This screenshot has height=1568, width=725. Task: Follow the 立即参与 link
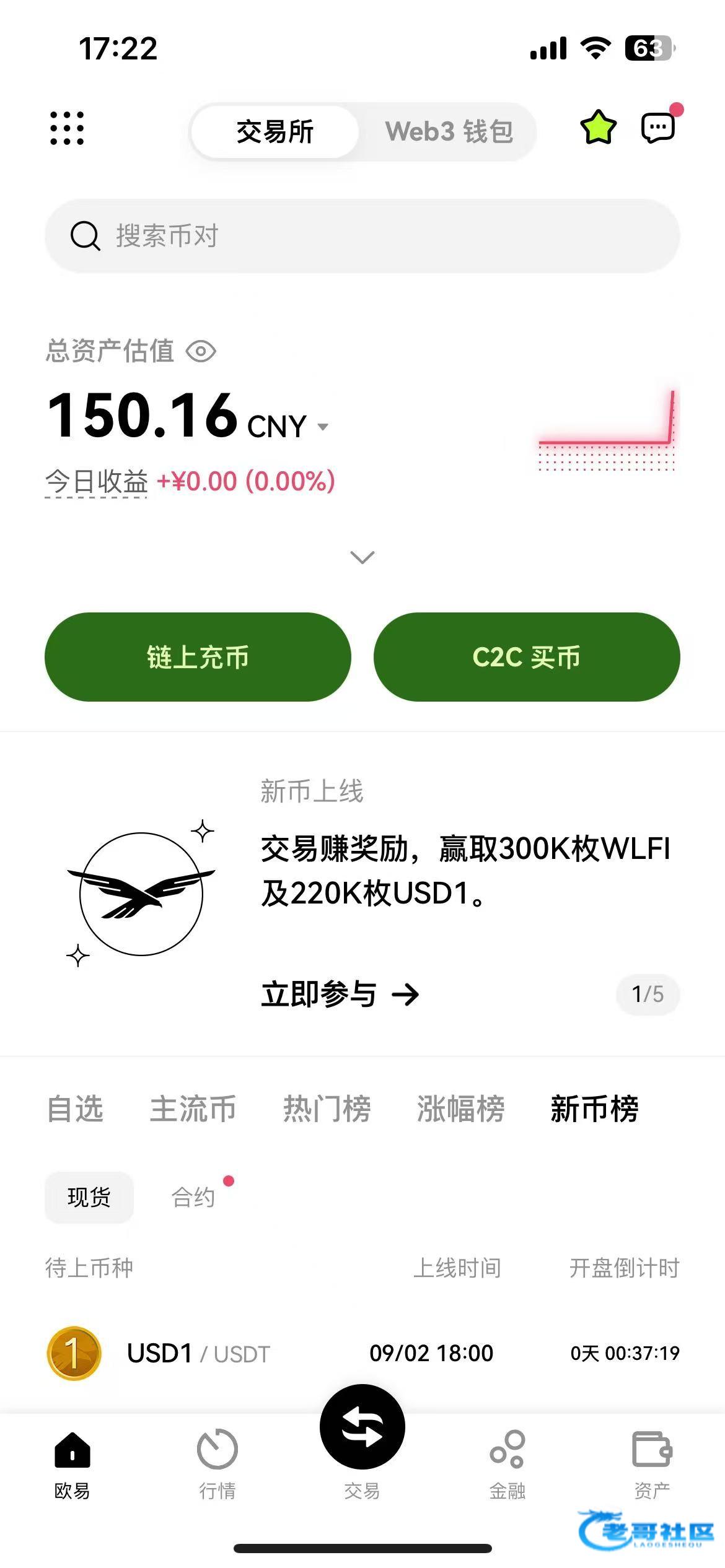(340, 995)
